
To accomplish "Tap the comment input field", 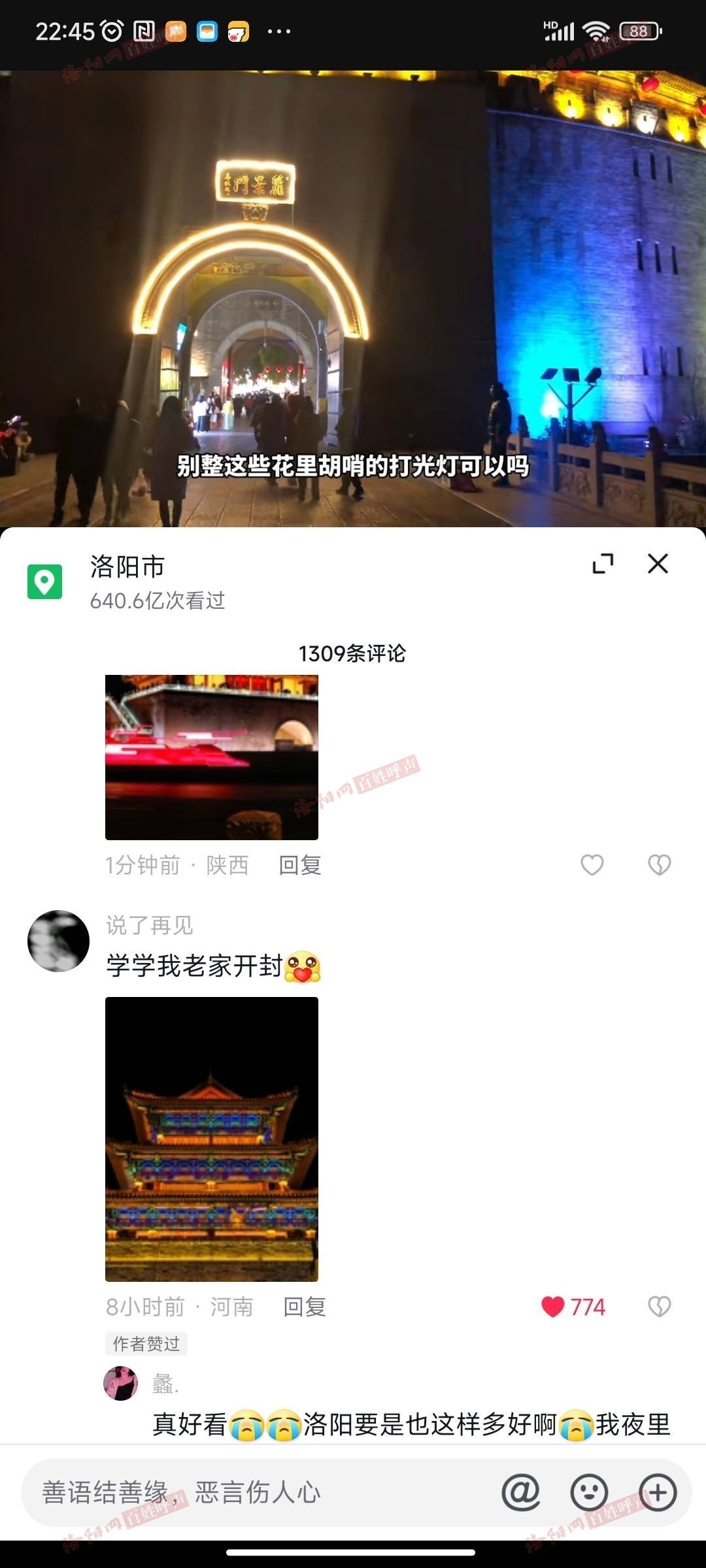I will 261,1492.
